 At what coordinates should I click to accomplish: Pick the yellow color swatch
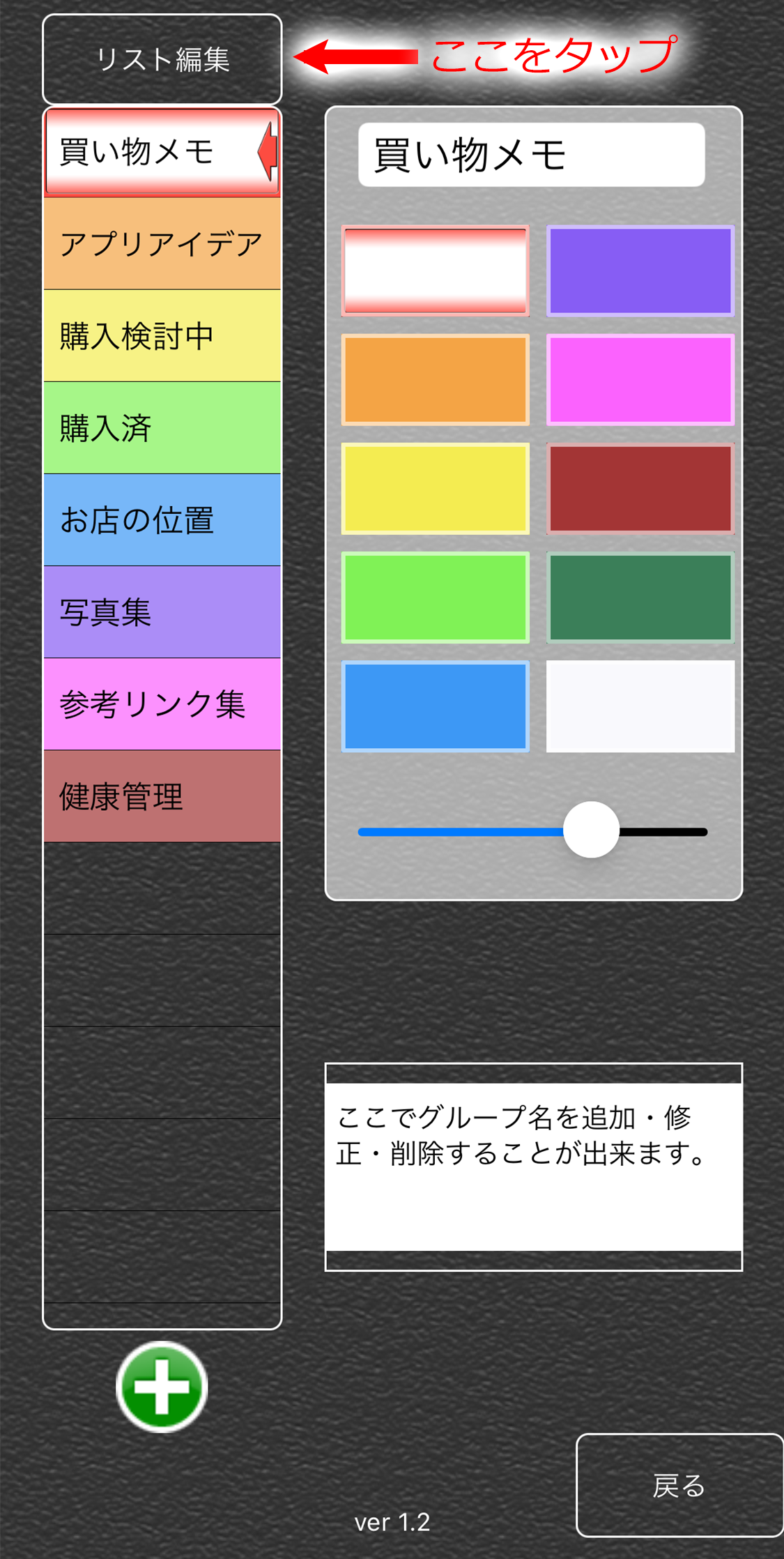click(436, 489)
